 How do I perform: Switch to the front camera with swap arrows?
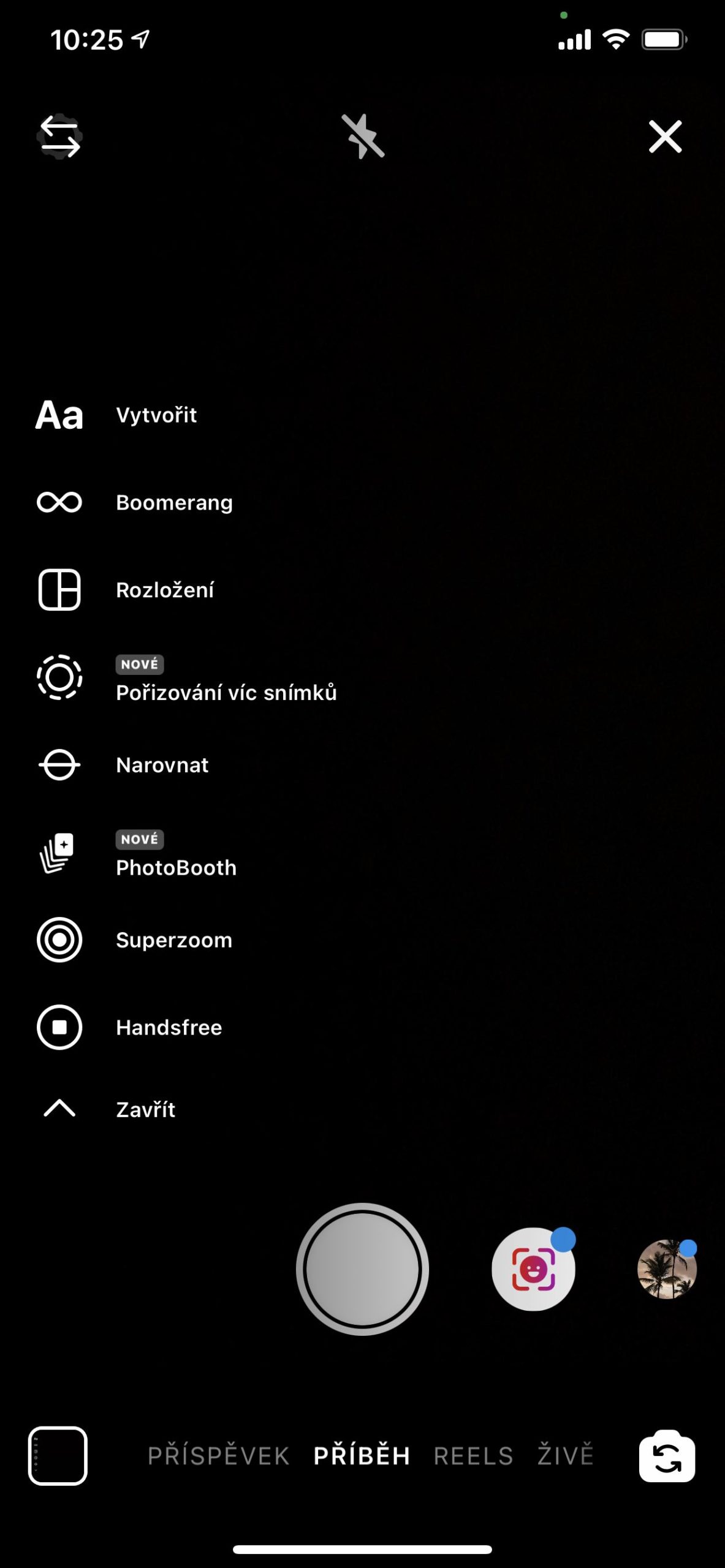[61, 137]
